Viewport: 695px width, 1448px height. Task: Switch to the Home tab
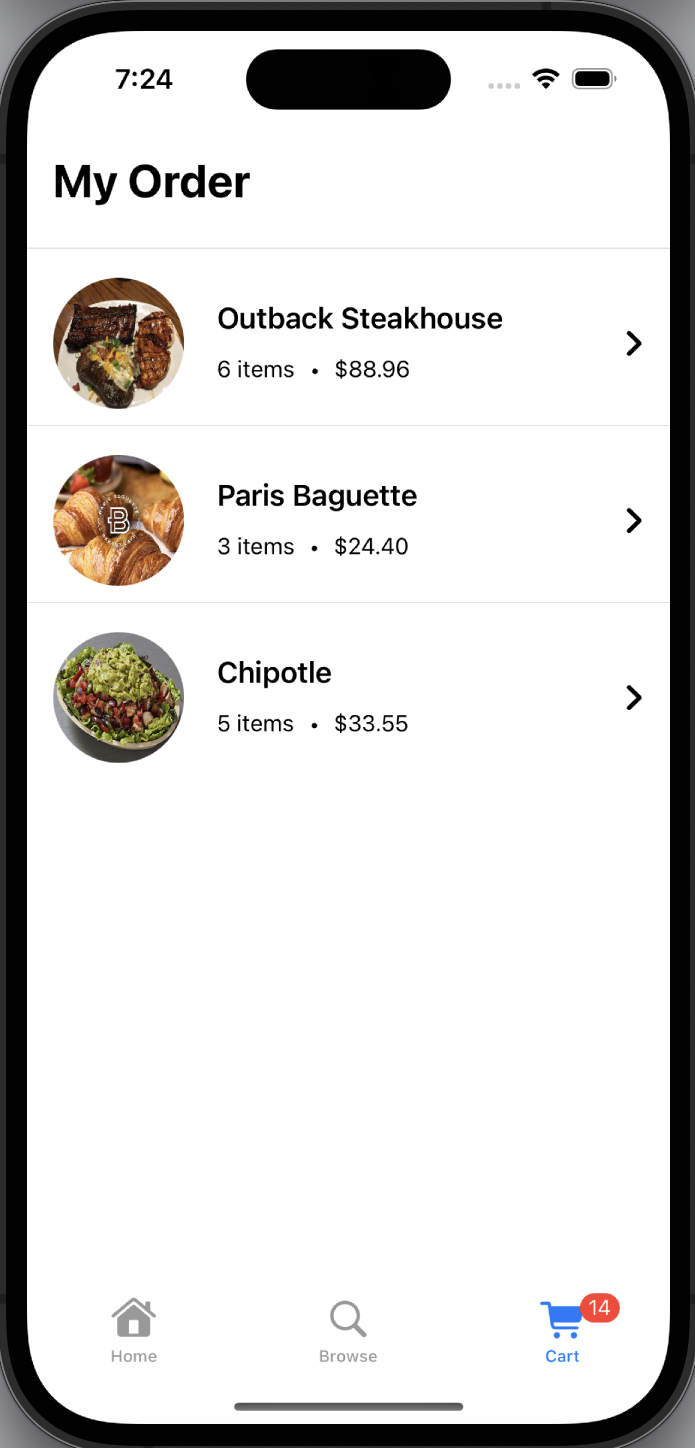134,1331
